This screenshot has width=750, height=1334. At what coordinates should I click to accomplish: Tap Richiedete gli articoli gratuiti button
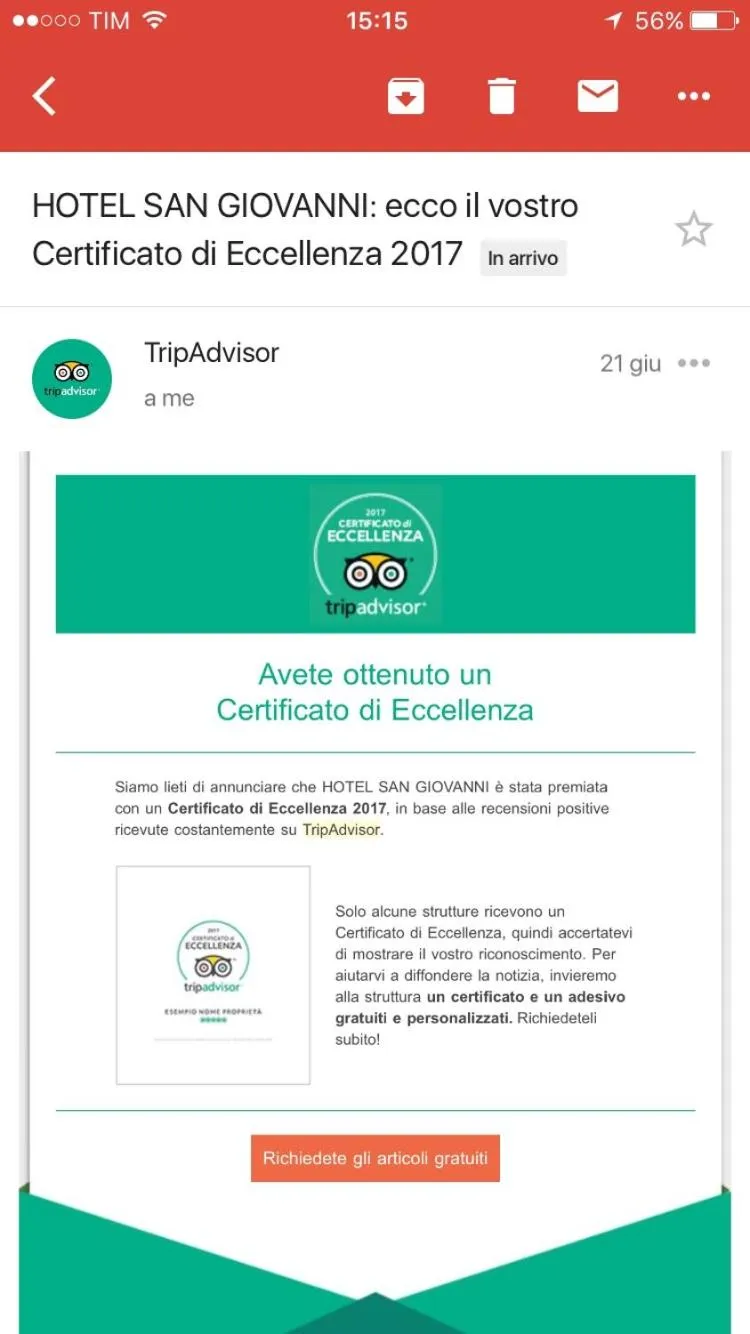pyautogui.click(x=375, y=1158)
